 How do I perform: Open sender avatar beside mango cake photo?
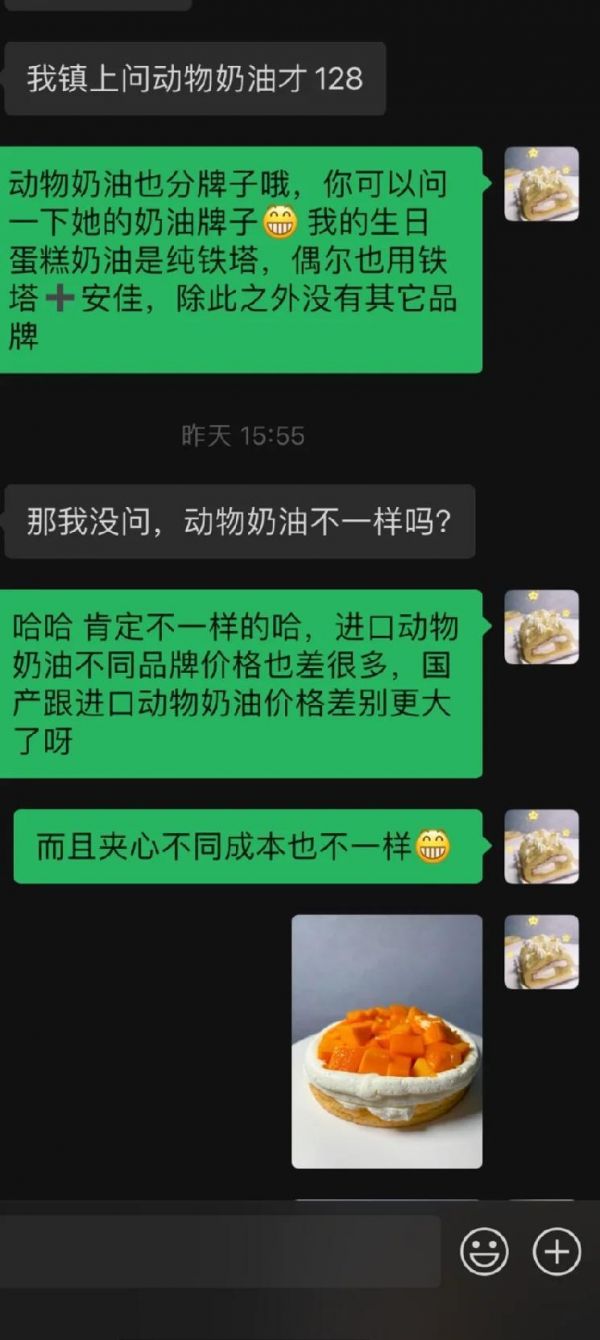[x=541, y=952]
